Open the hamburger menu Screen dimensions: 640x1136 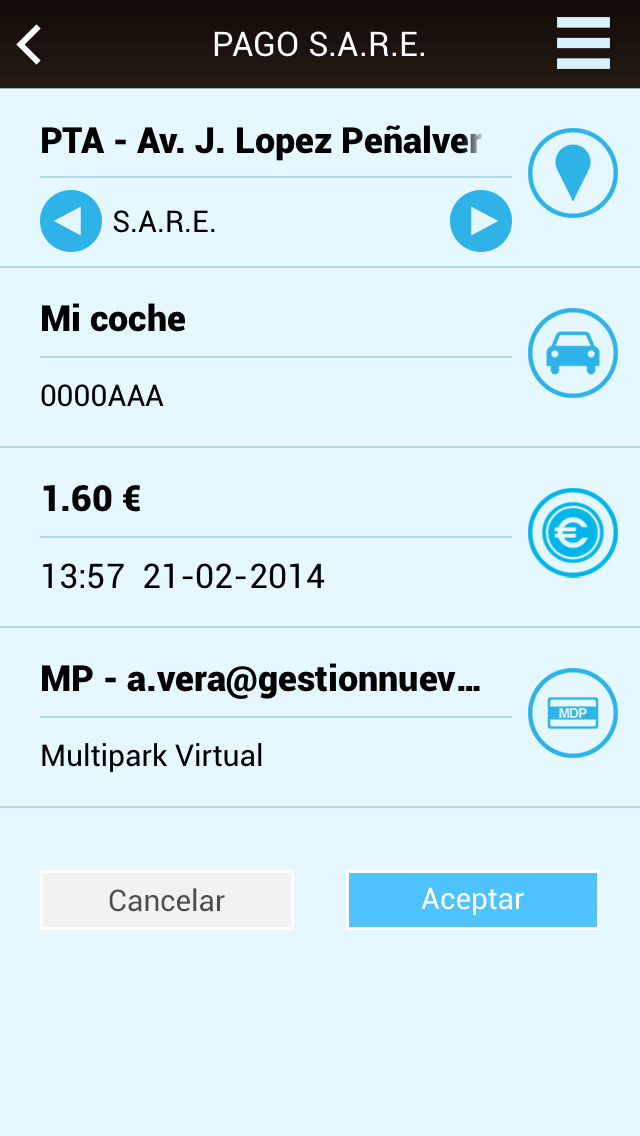[583, 43]
